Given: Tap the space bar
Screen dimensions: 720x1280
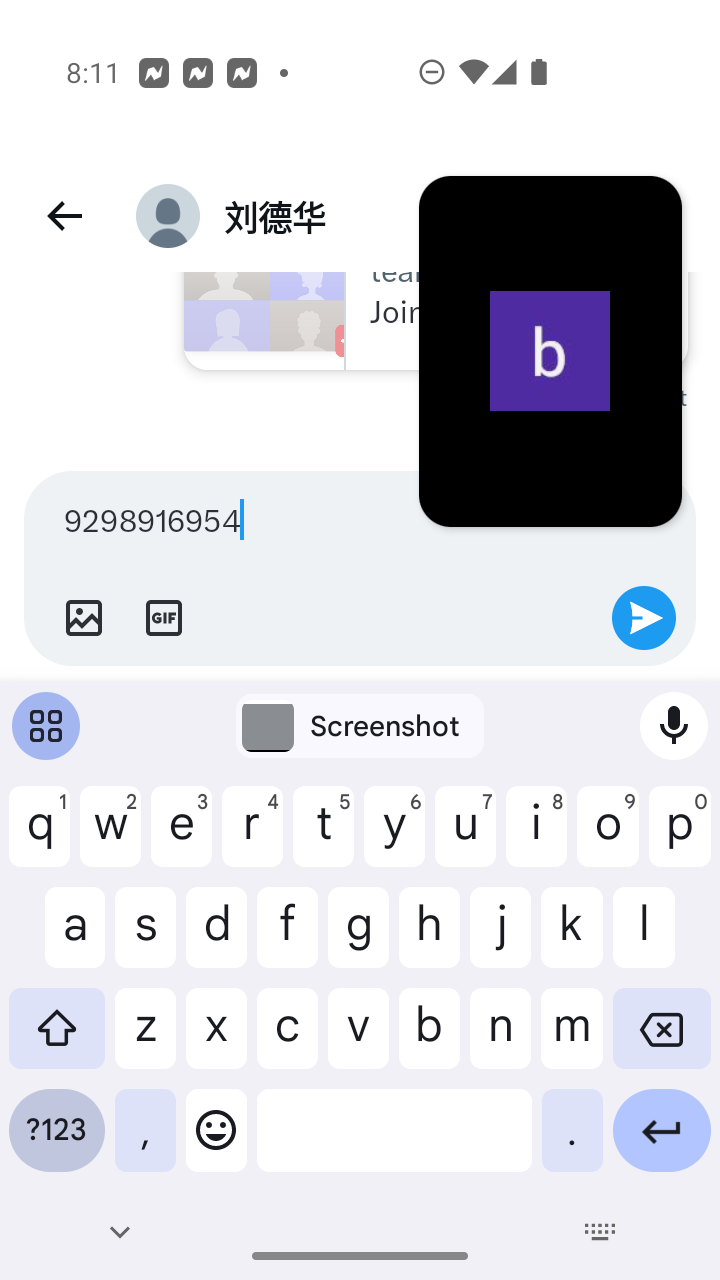Looking at the screenshot, I should point(394,1130).
